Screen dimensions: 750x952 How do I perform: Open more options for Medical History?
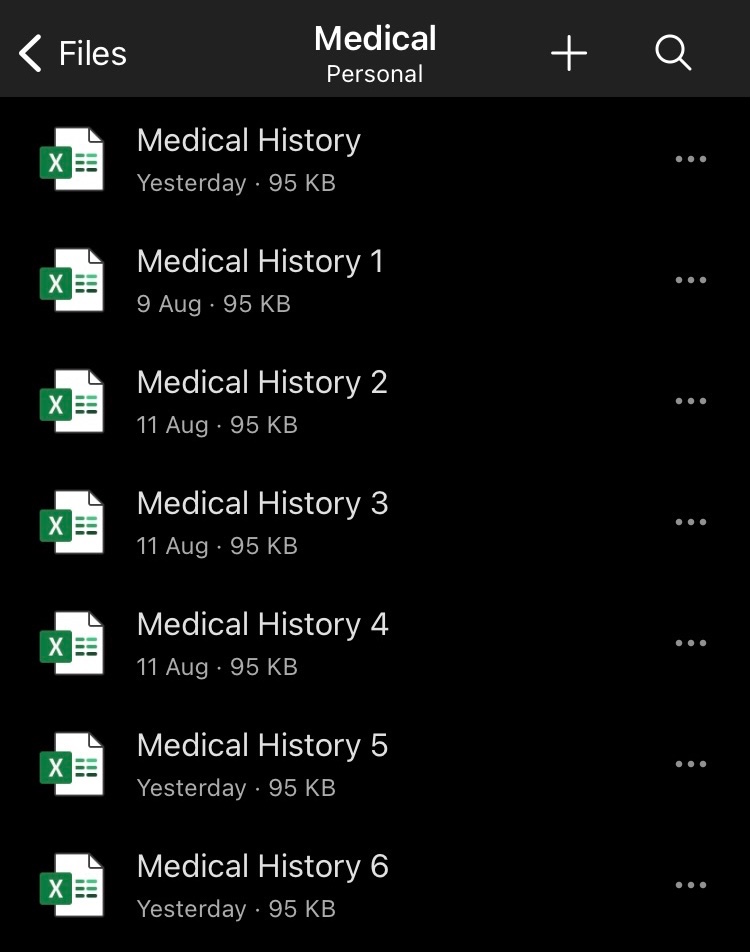[691, 159]
